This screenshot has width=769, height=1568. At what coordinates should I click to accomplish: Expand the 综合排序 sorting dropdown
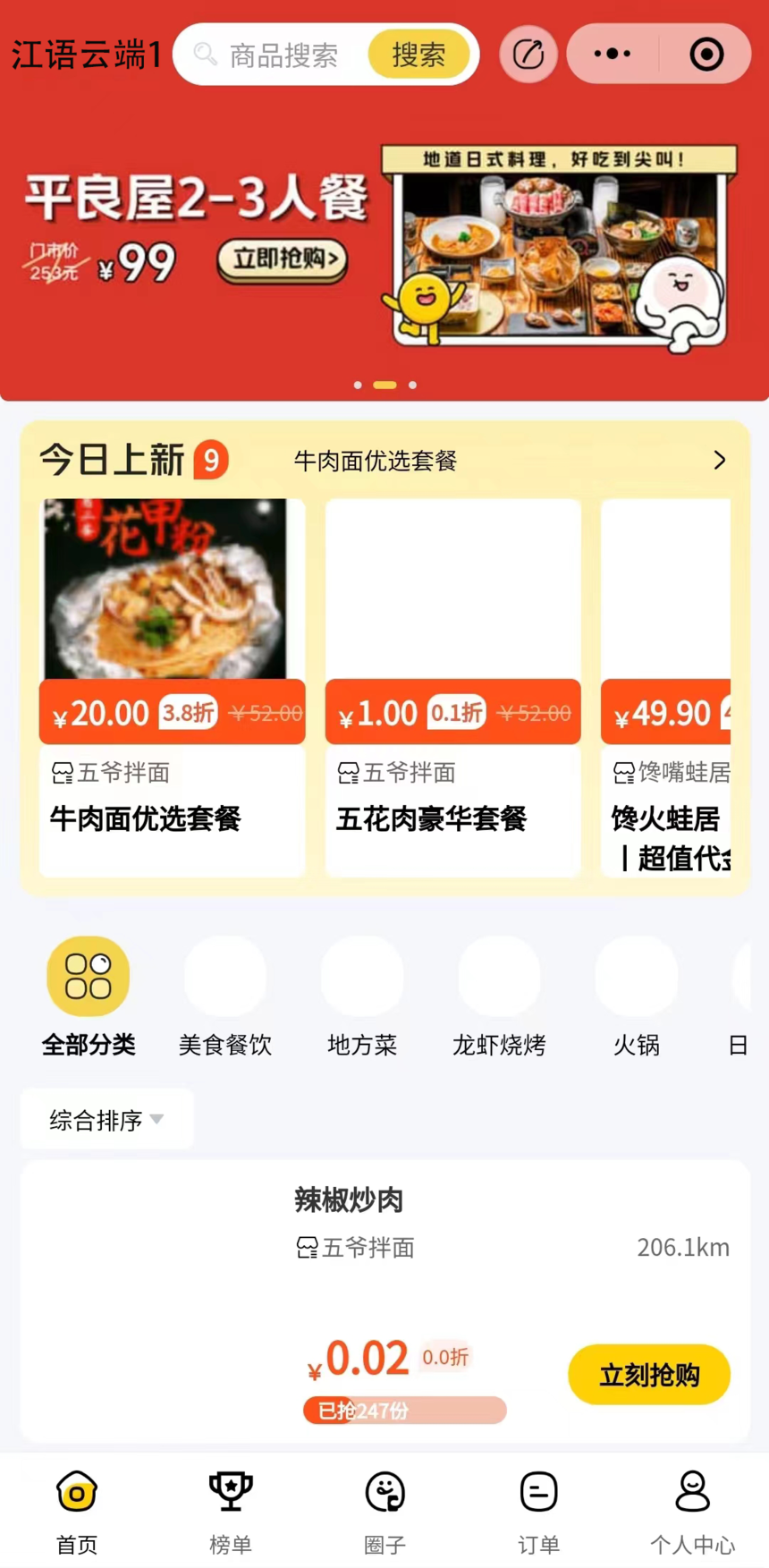[x=106, y=1120]
